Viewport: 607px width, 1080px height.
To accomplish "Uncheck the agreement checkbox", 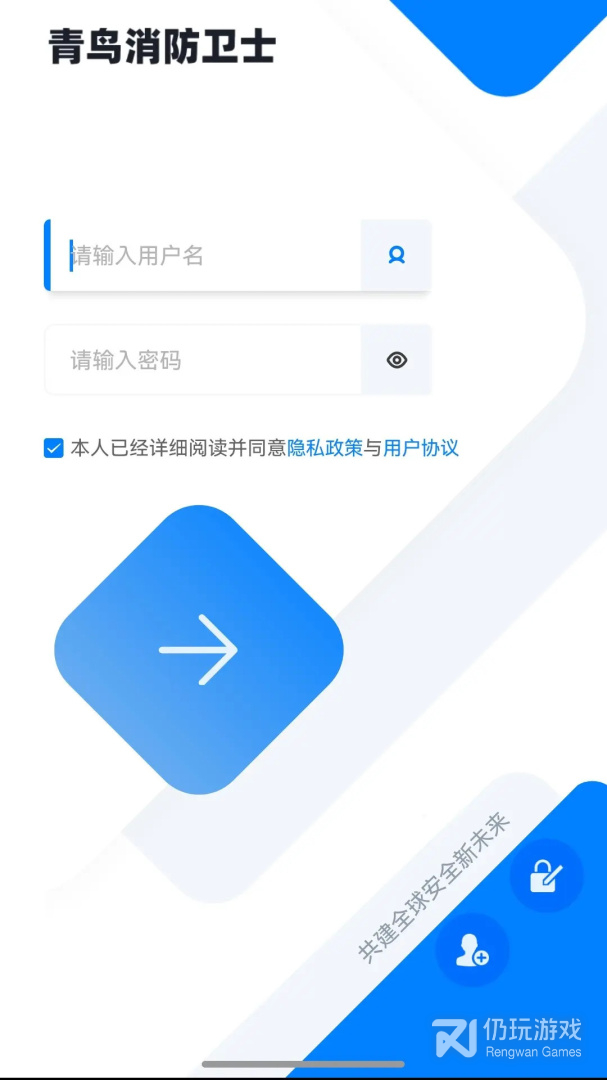I will pyautogui.click(x=54, y=448).
